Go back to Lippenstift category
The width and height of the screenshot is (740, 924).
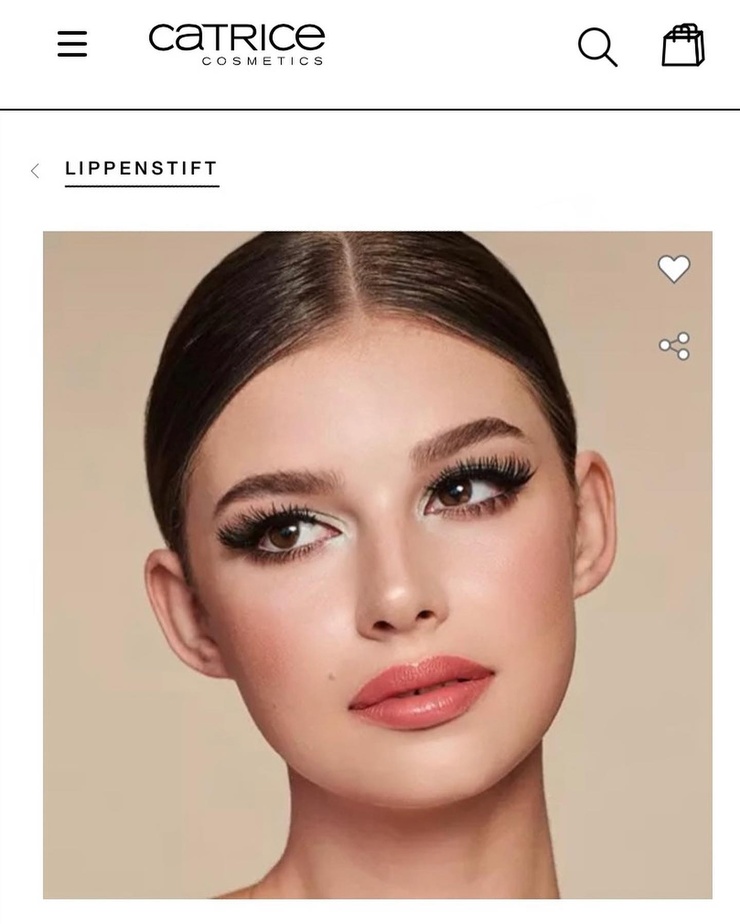(x=140, y=169)
